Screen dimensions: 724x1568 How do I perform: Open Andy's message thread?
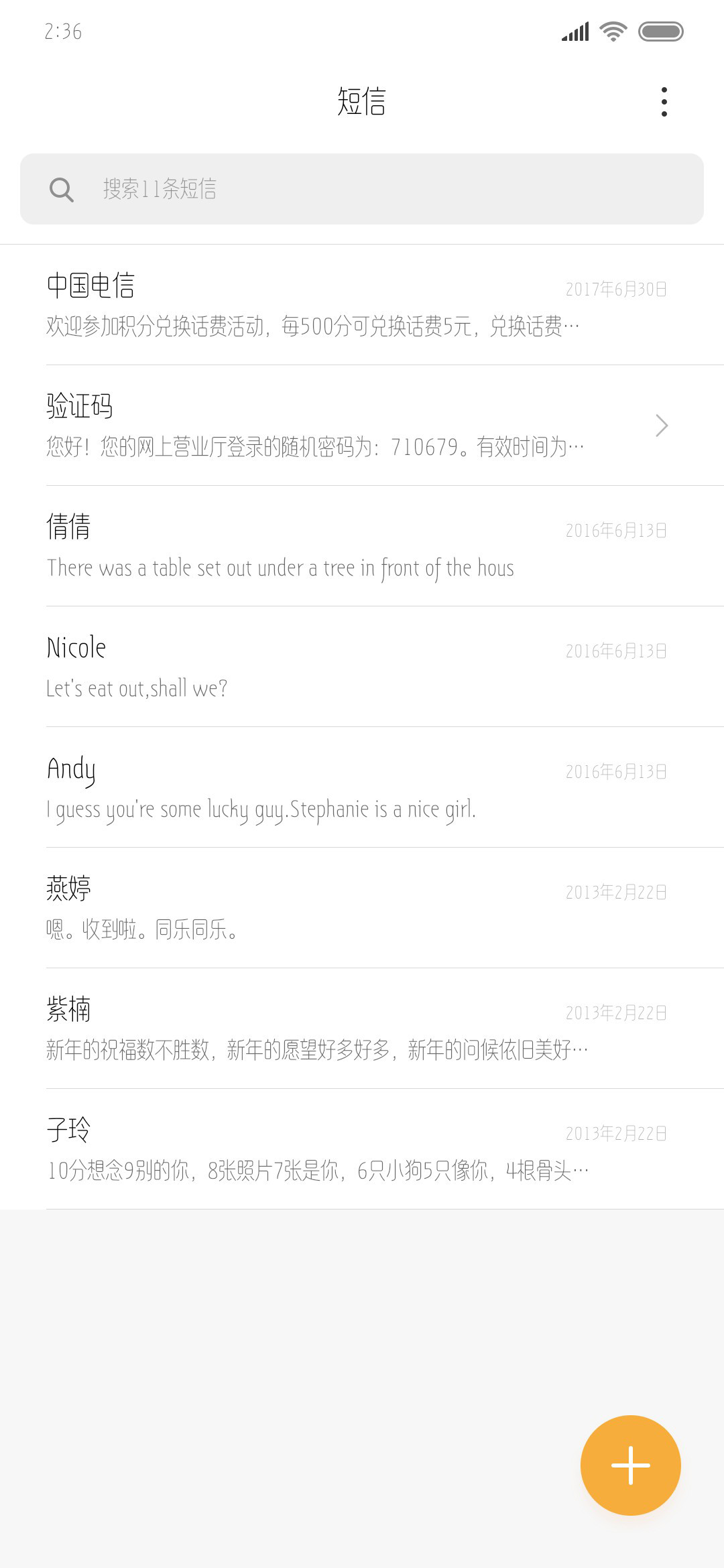pos(362,787)
